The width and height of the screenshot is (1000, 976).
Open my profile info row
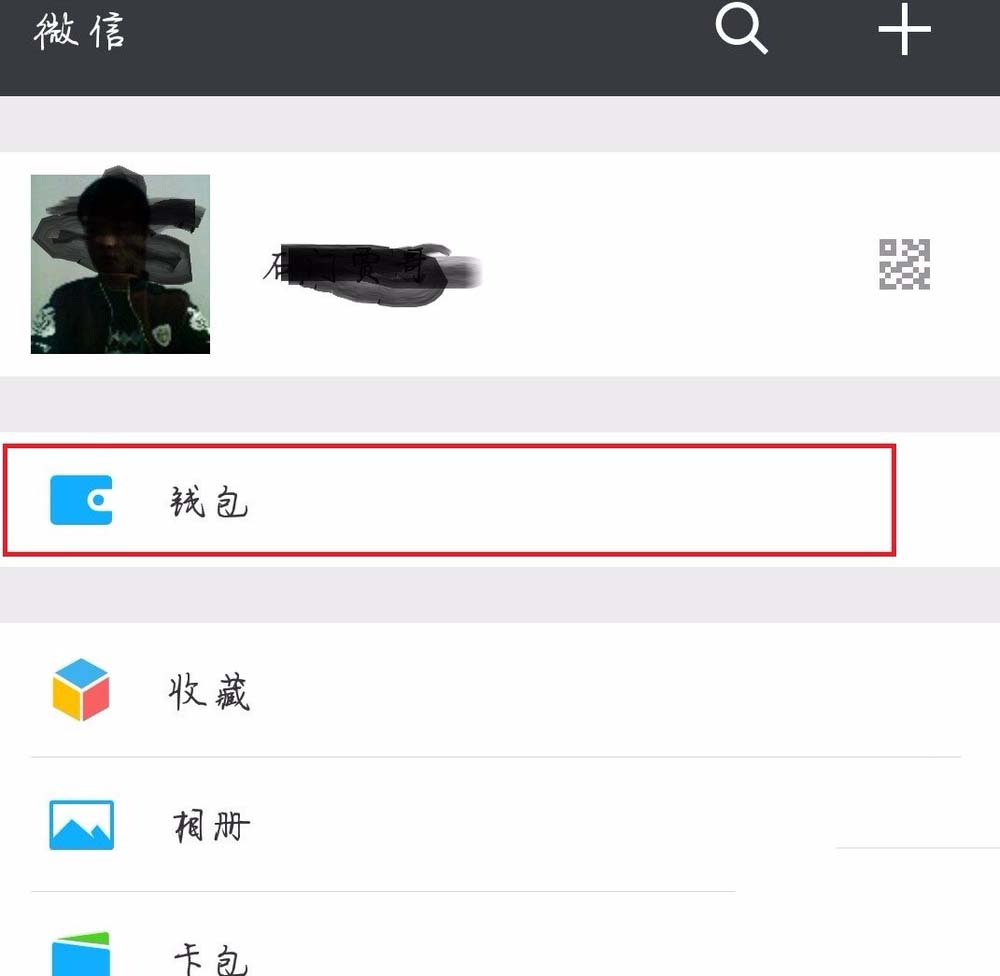point(500,264)
